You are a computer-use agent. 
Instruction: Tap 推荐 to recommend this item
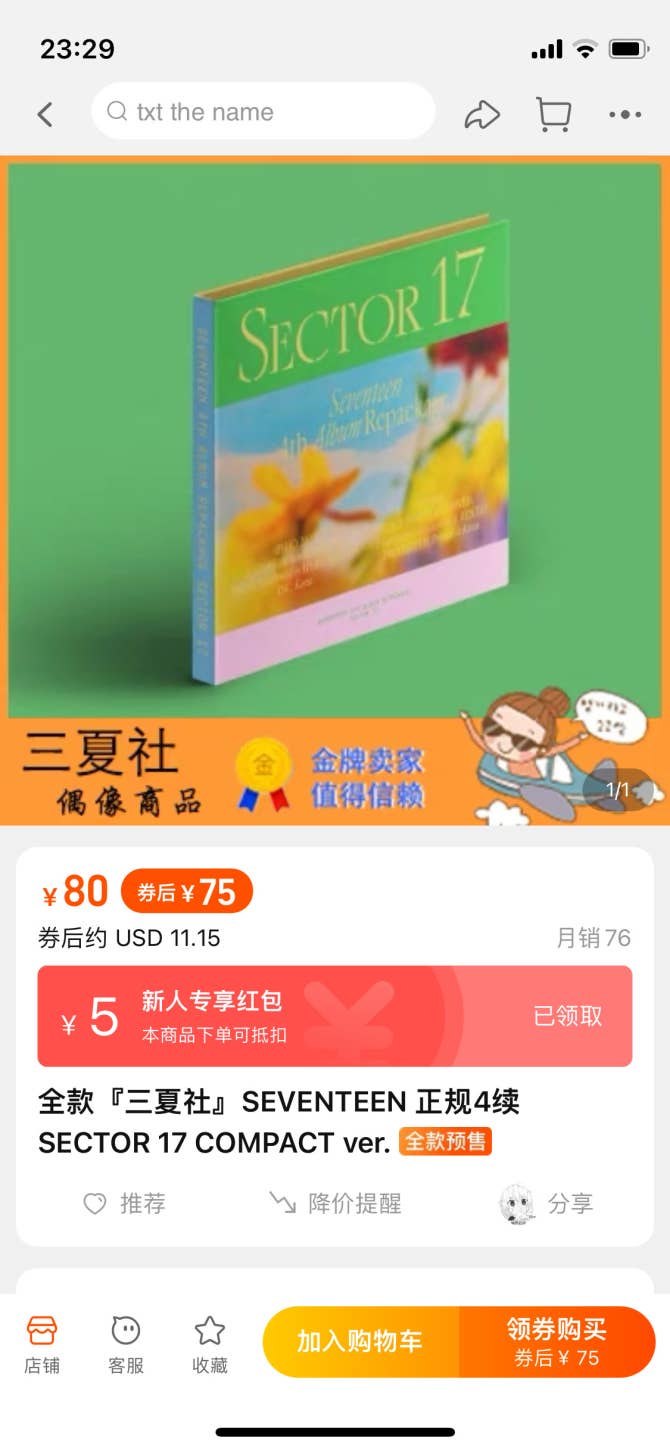[125, 1203]
